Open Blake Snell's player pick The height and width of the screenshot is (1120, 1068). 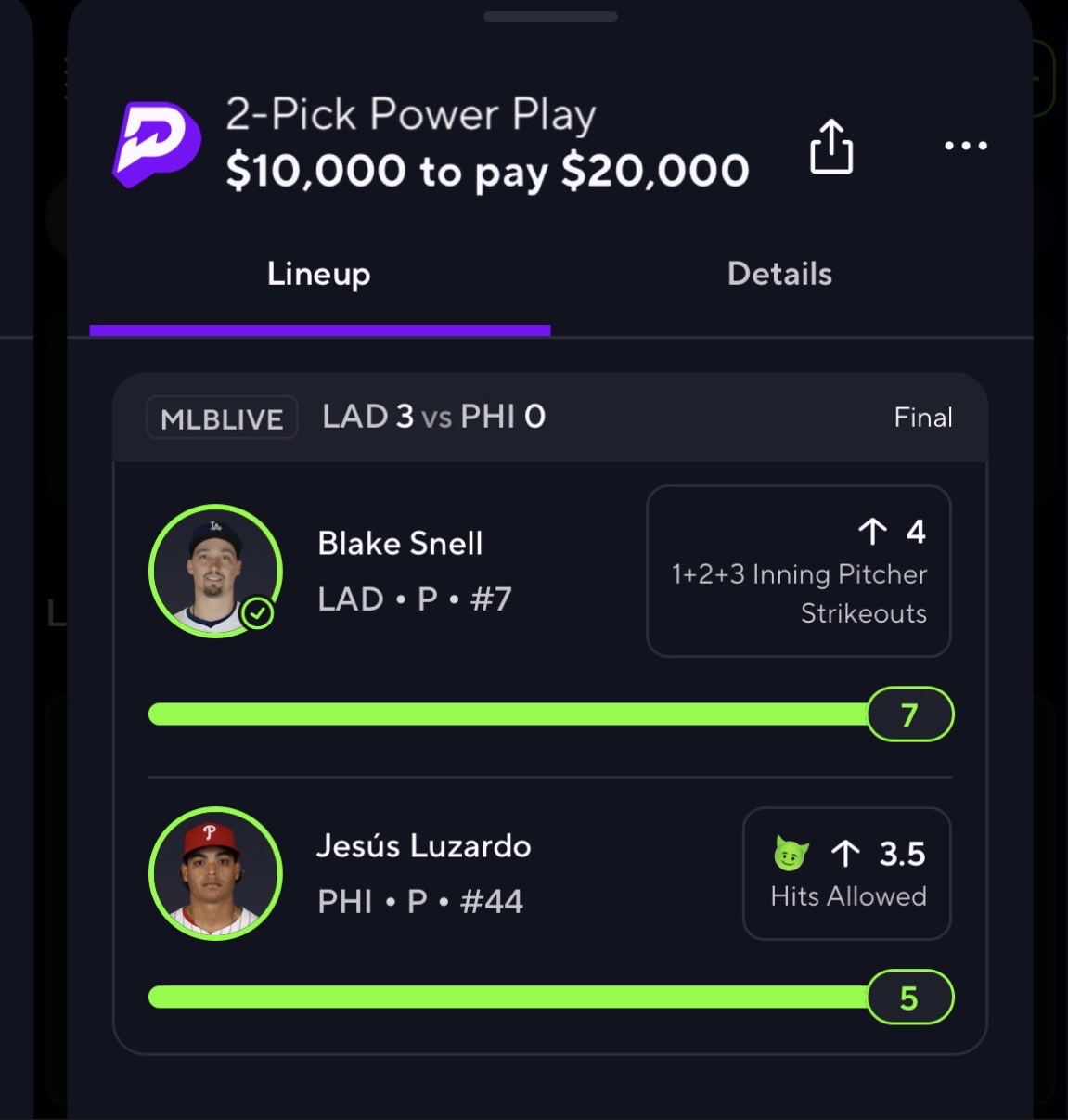[x=399, y=571]
